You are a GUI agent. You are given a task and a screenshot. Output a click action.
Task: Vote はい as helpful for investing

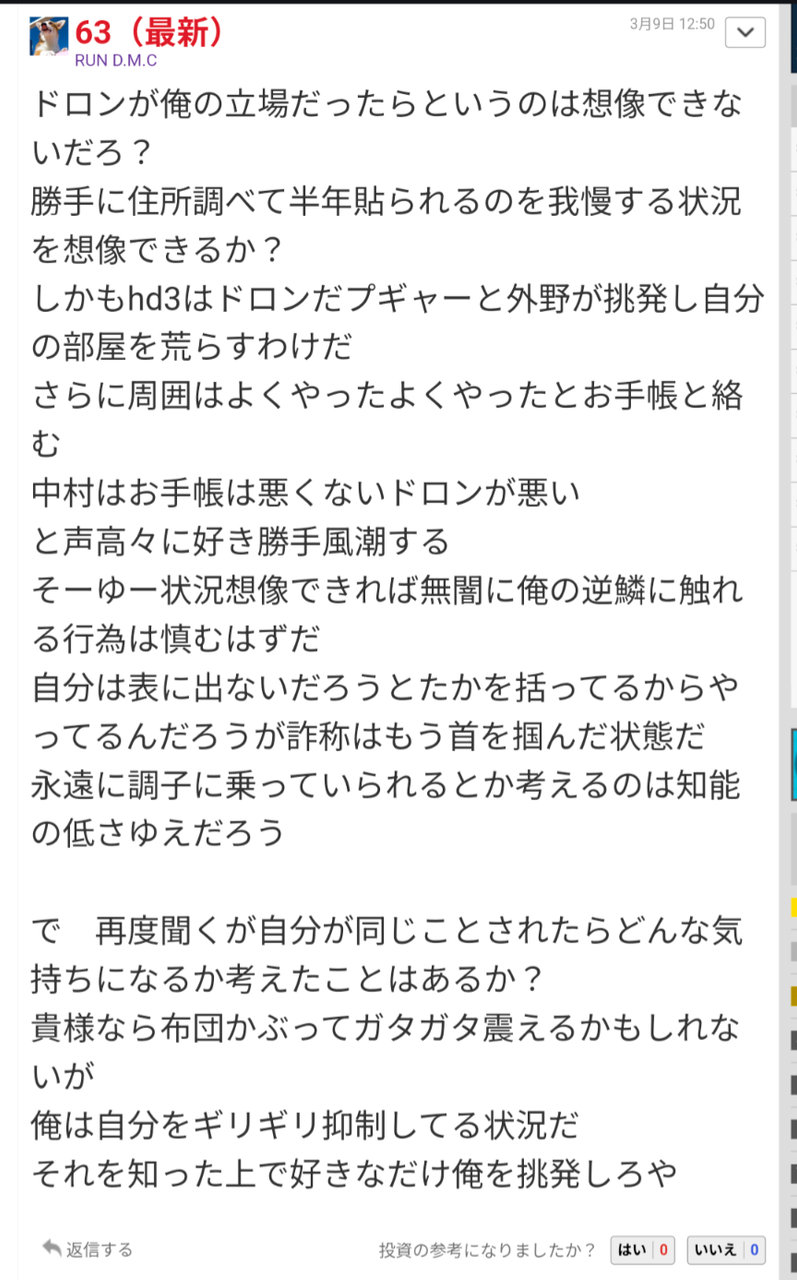click(x=642, y=1250)
